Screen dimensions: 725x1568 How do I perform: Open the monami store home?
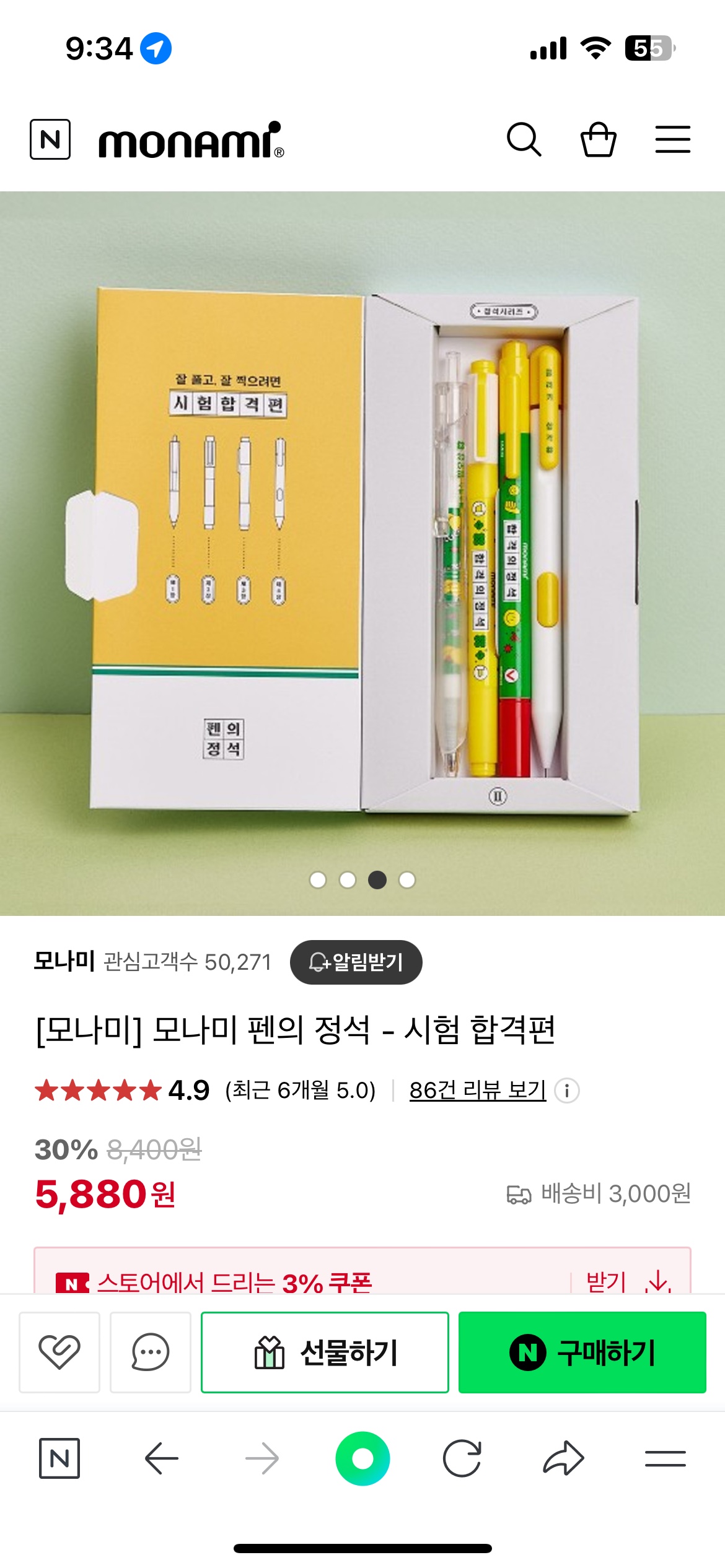(x=191, y=141)
